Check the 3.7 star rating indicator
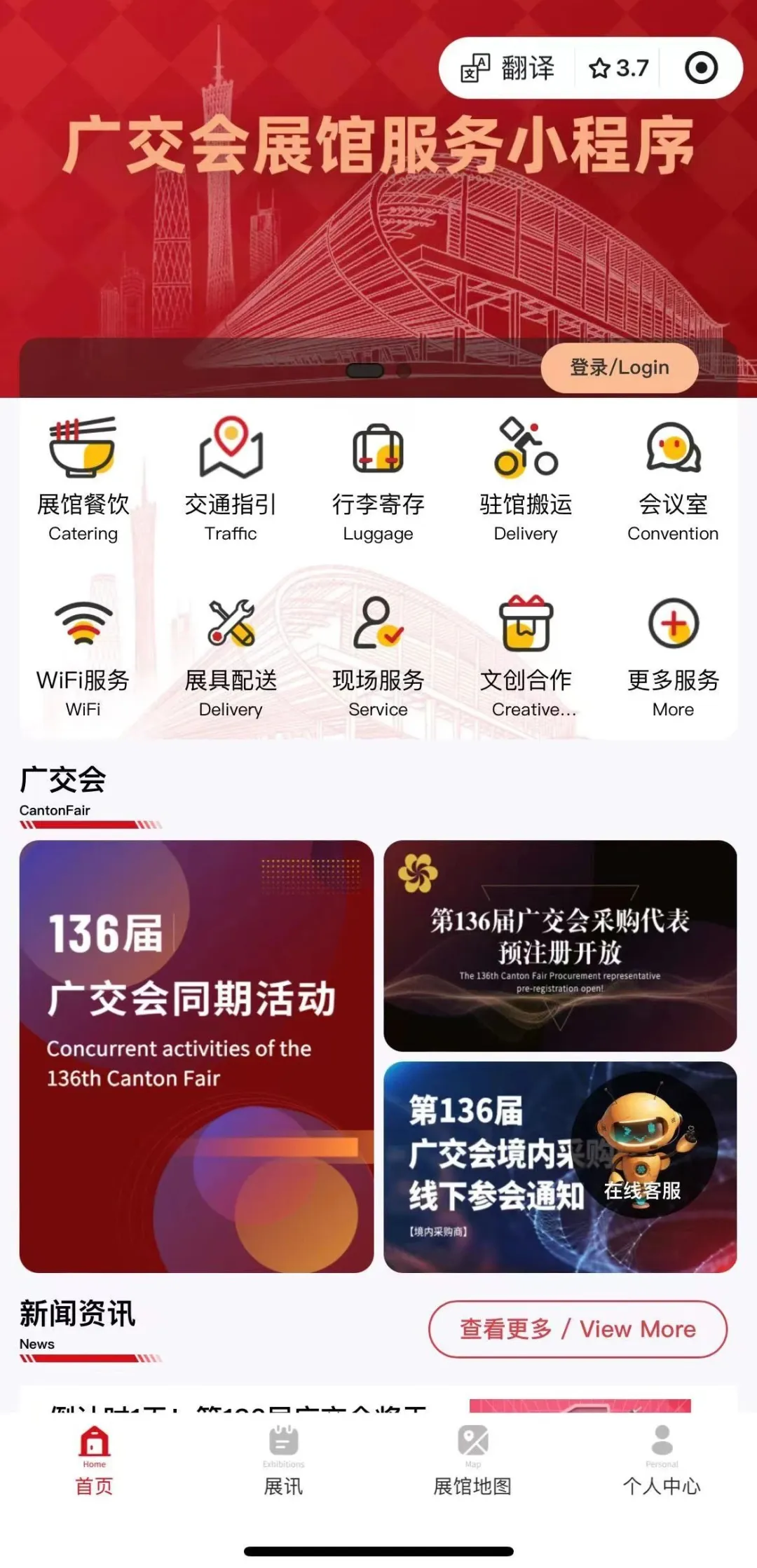The width and height of the screenshot is (757, 1568). (620, 67)
